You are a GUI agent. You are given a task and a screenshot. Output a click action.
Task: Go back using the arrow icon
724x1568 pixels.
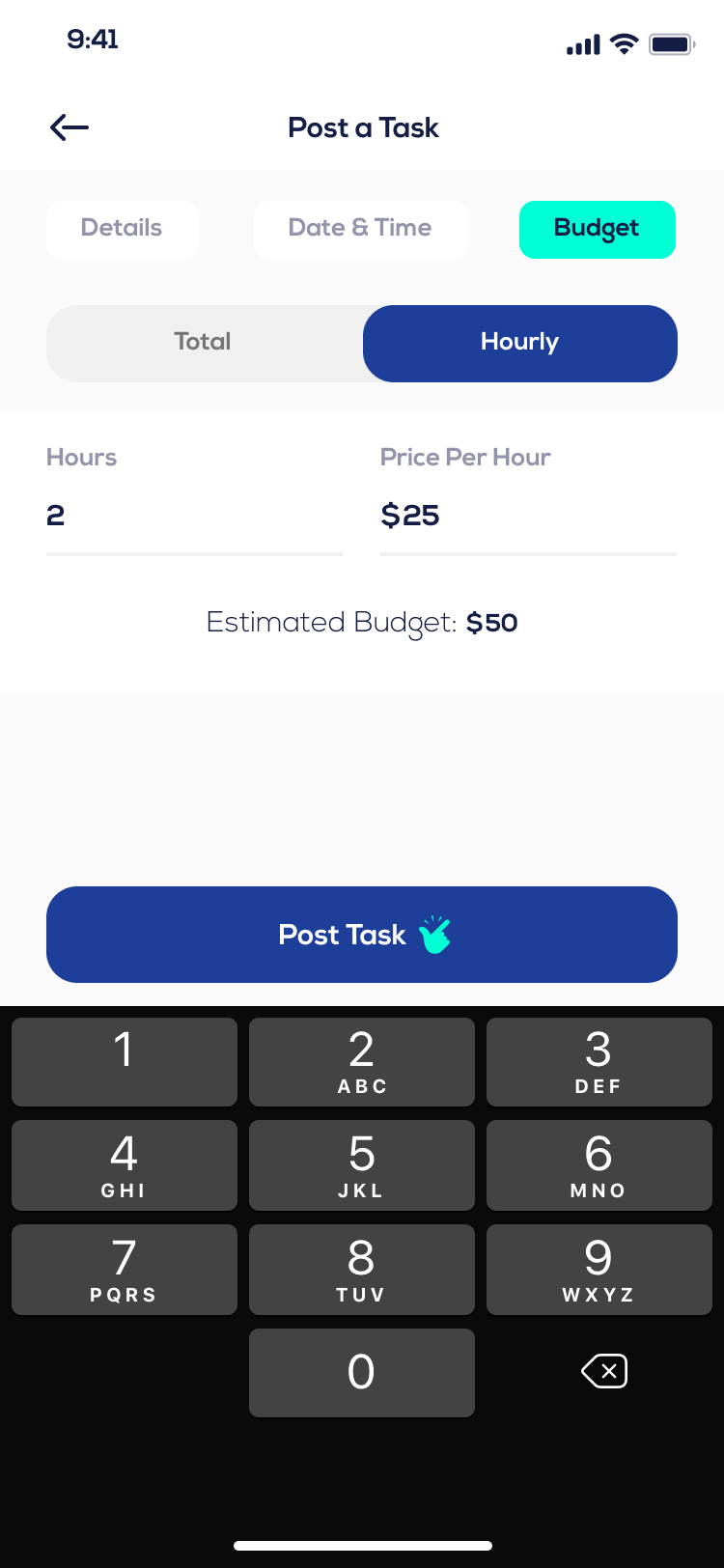[x=70, y=127]
